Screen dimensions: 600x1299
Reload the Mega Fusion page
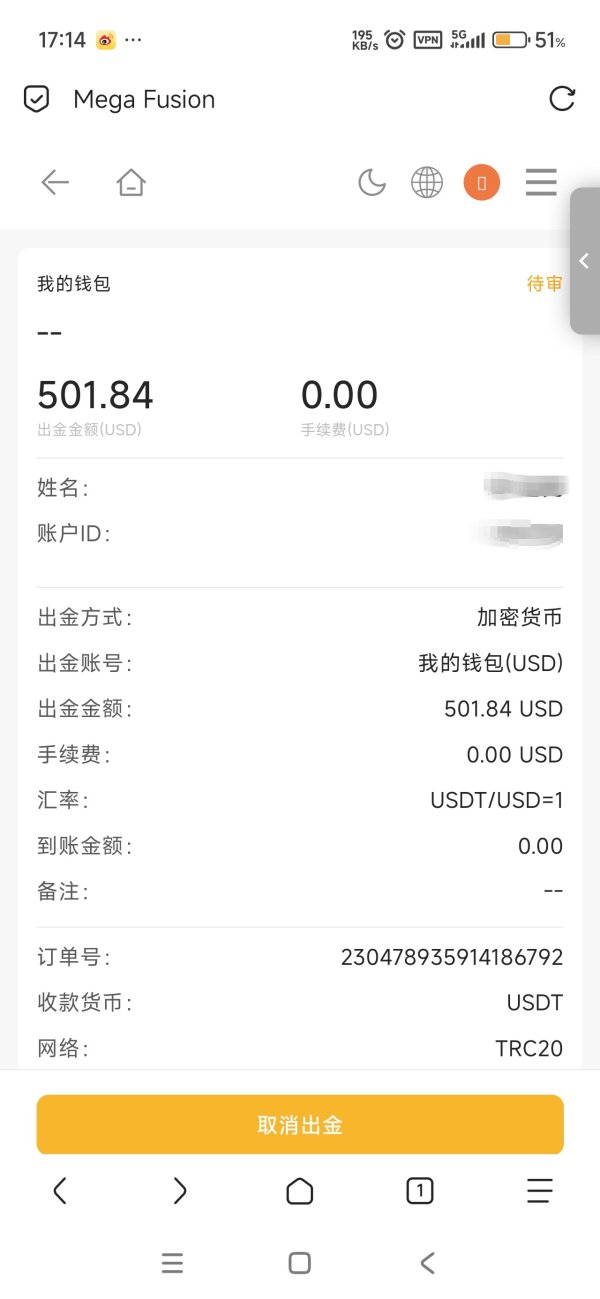[x=562, y=99]
